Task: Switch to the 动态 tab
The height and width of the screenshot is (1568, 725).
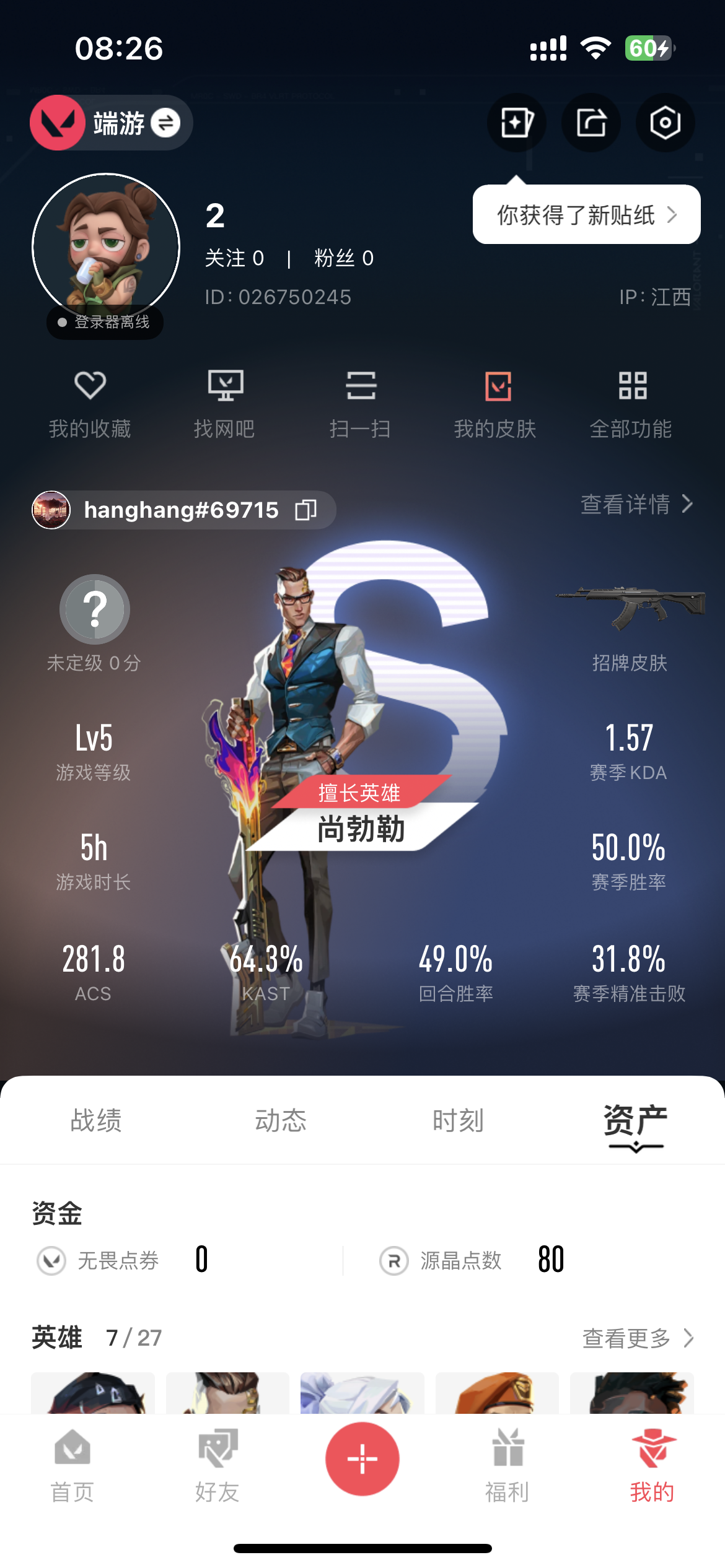Action: 281,1121
